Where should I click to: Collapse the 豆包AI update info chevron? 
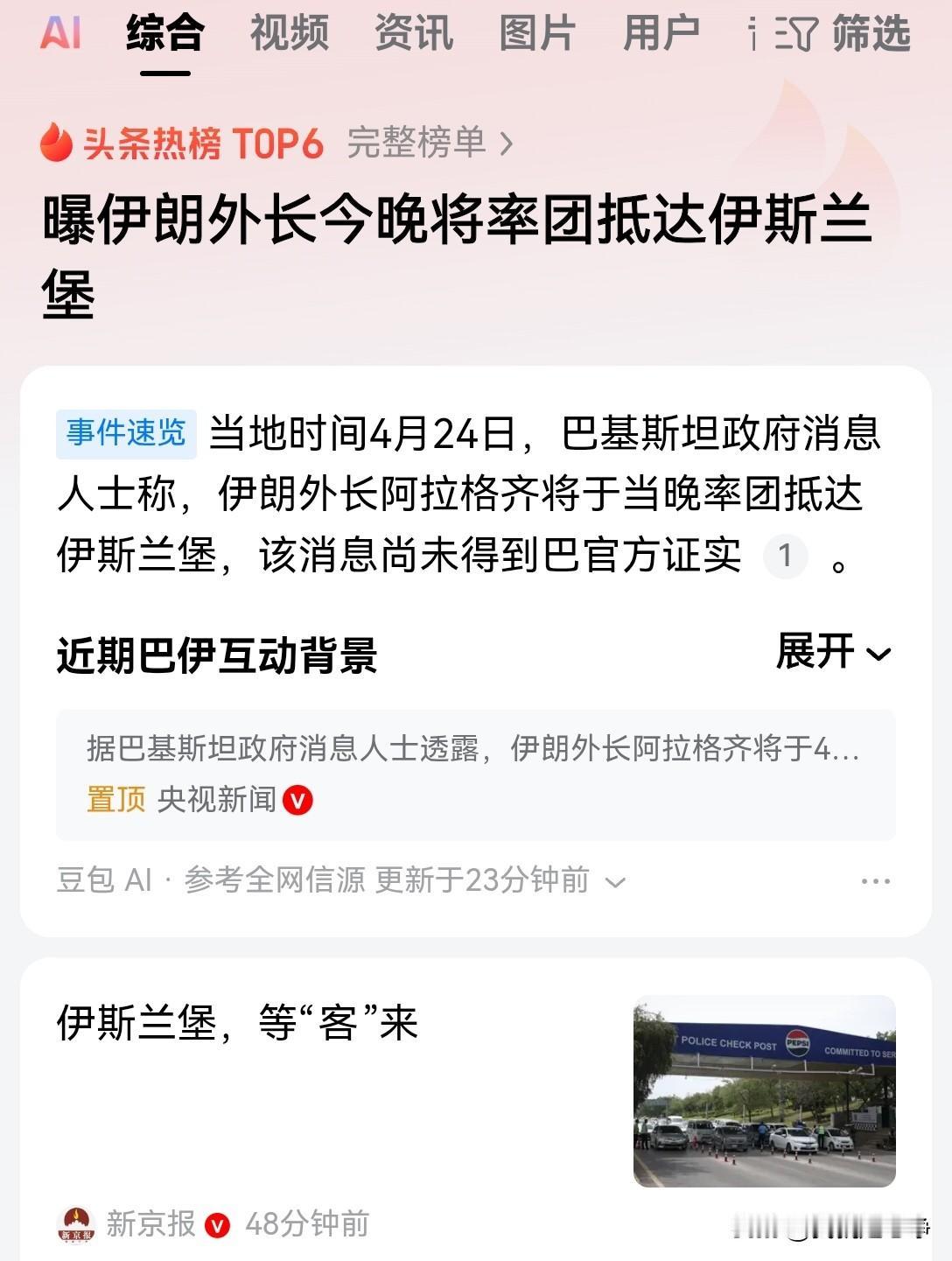click(x=618, y=883)
